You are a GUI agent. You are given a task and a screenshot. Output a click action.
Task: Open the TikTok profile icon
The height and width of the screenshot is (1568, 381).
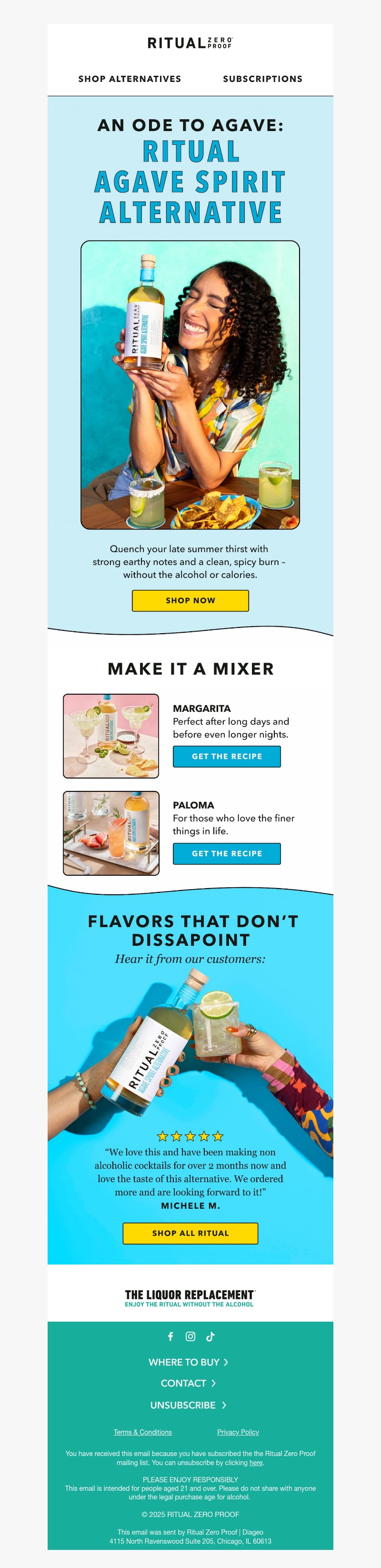coord(211,1336)
